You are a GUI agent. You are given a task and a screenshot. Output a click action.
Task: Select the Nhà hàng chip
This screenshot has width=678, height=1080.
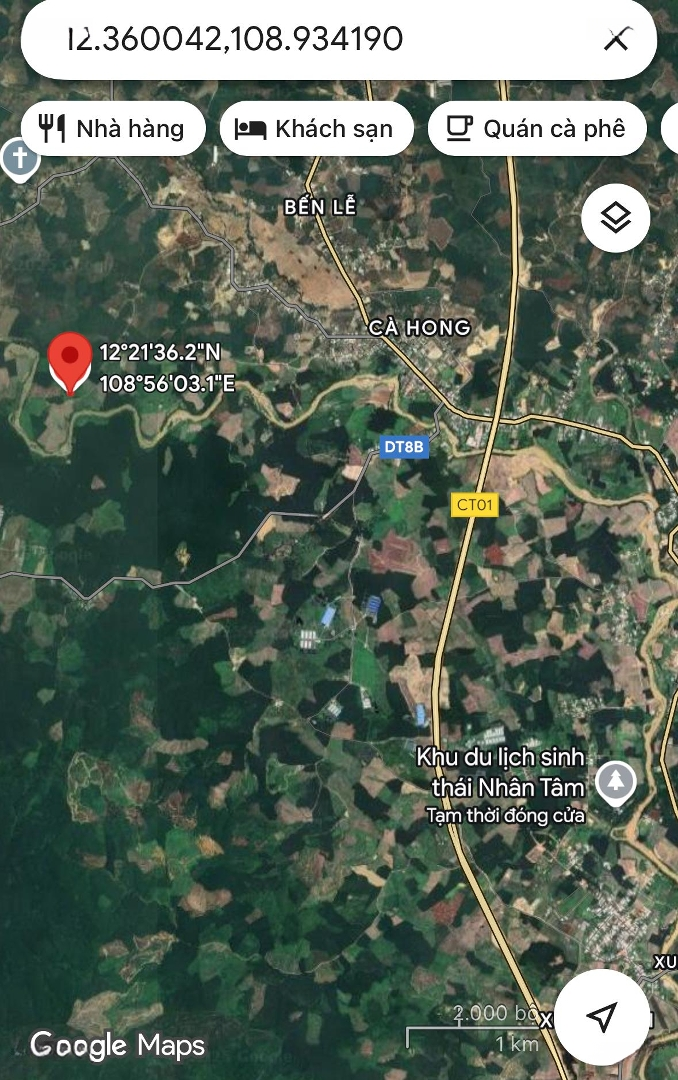(x=113, y=128)
